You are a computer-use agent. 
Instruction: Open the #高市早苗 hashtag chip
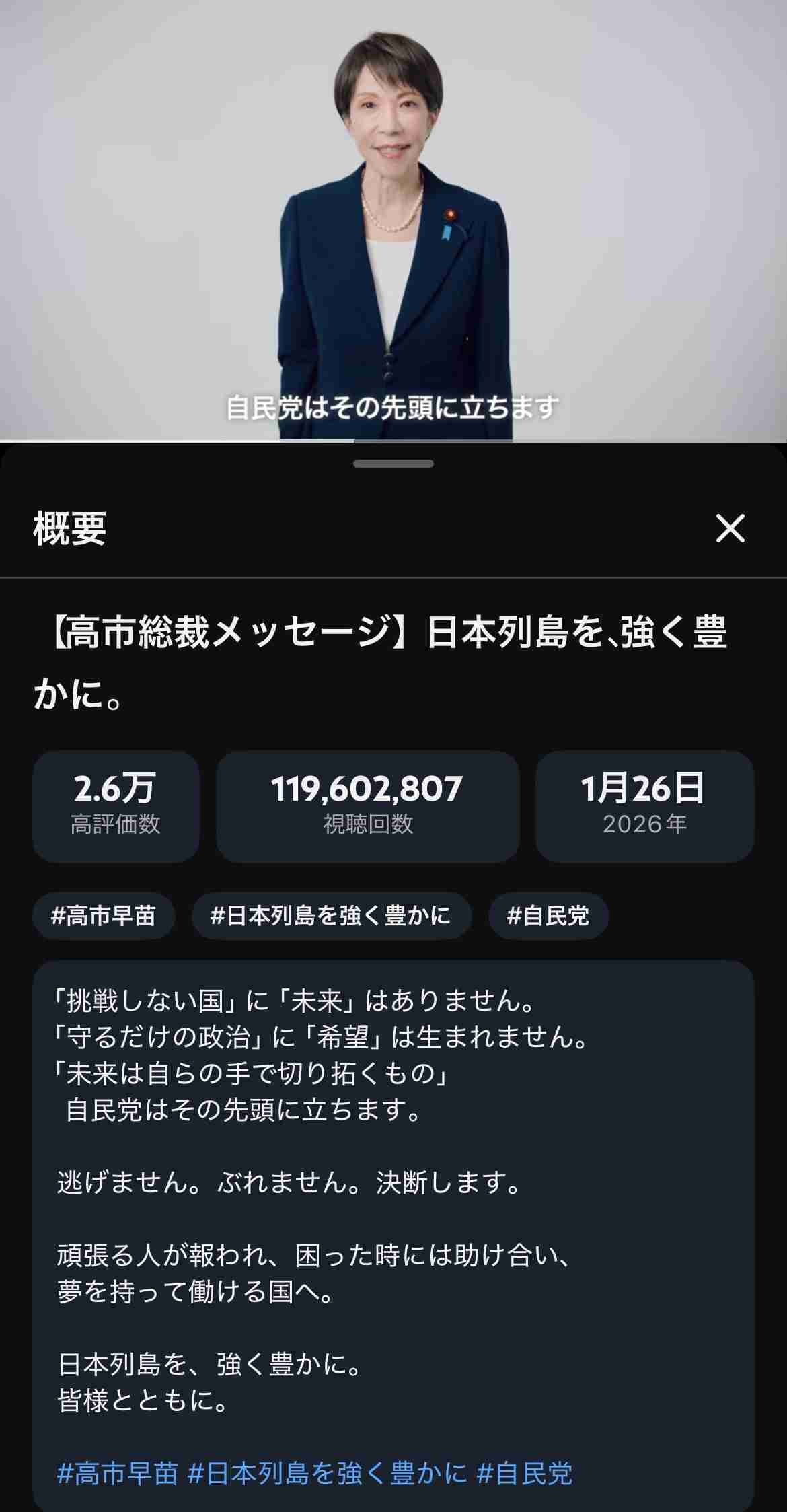coord(104,916)
